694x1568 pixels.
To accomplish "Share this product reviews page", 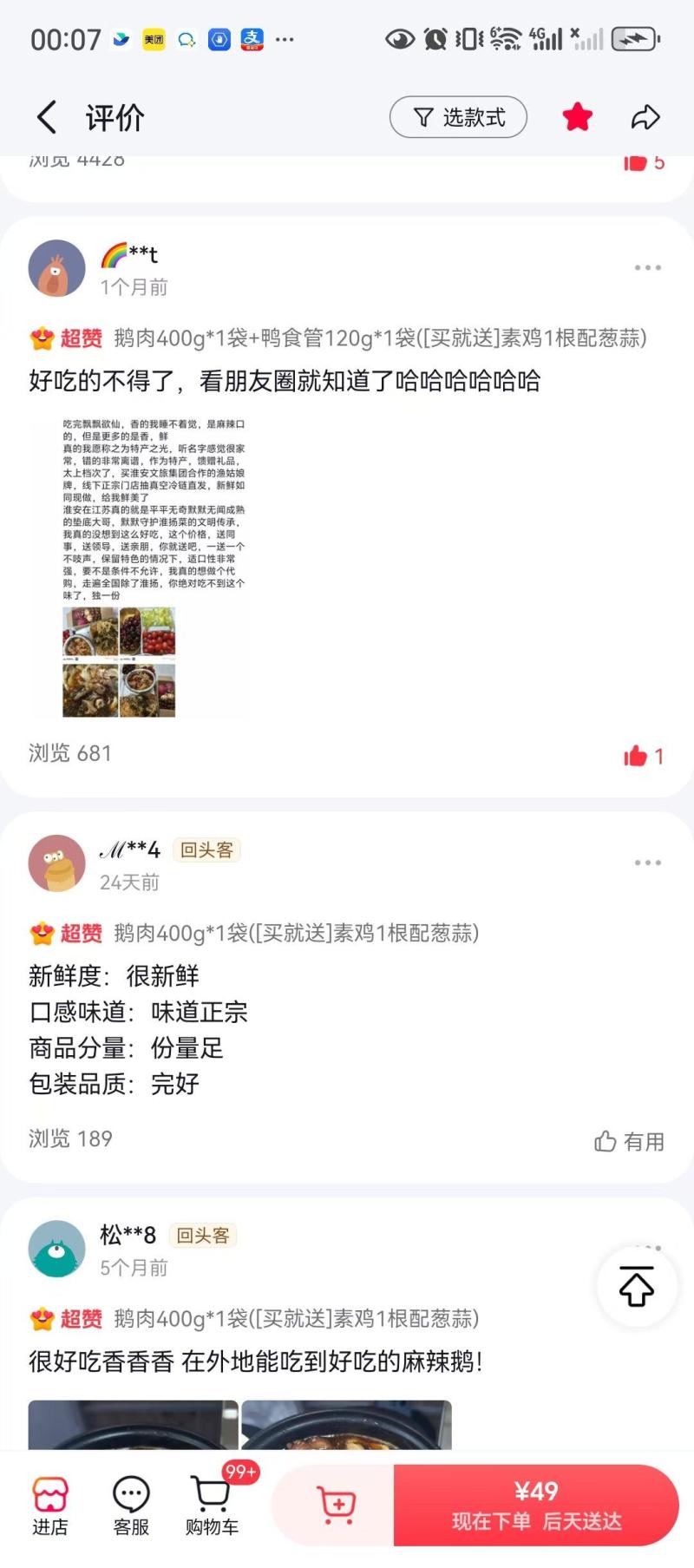I will [645, 117].
